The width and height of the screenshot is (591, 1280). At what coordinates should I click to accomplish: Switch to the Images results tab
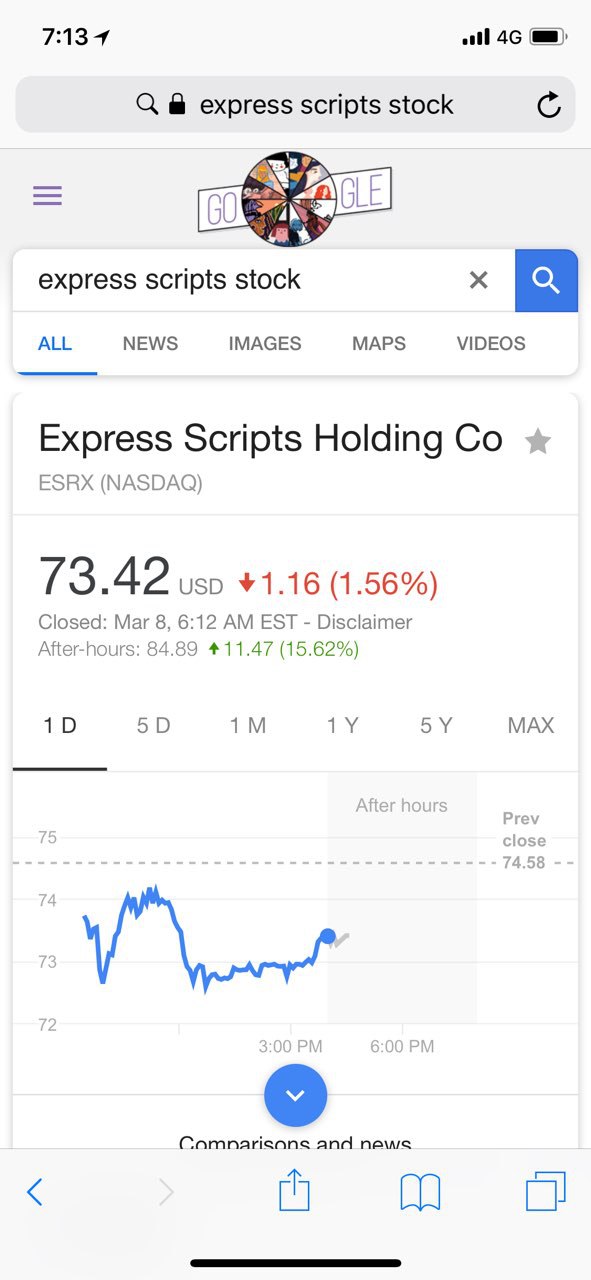coord(265,344)
